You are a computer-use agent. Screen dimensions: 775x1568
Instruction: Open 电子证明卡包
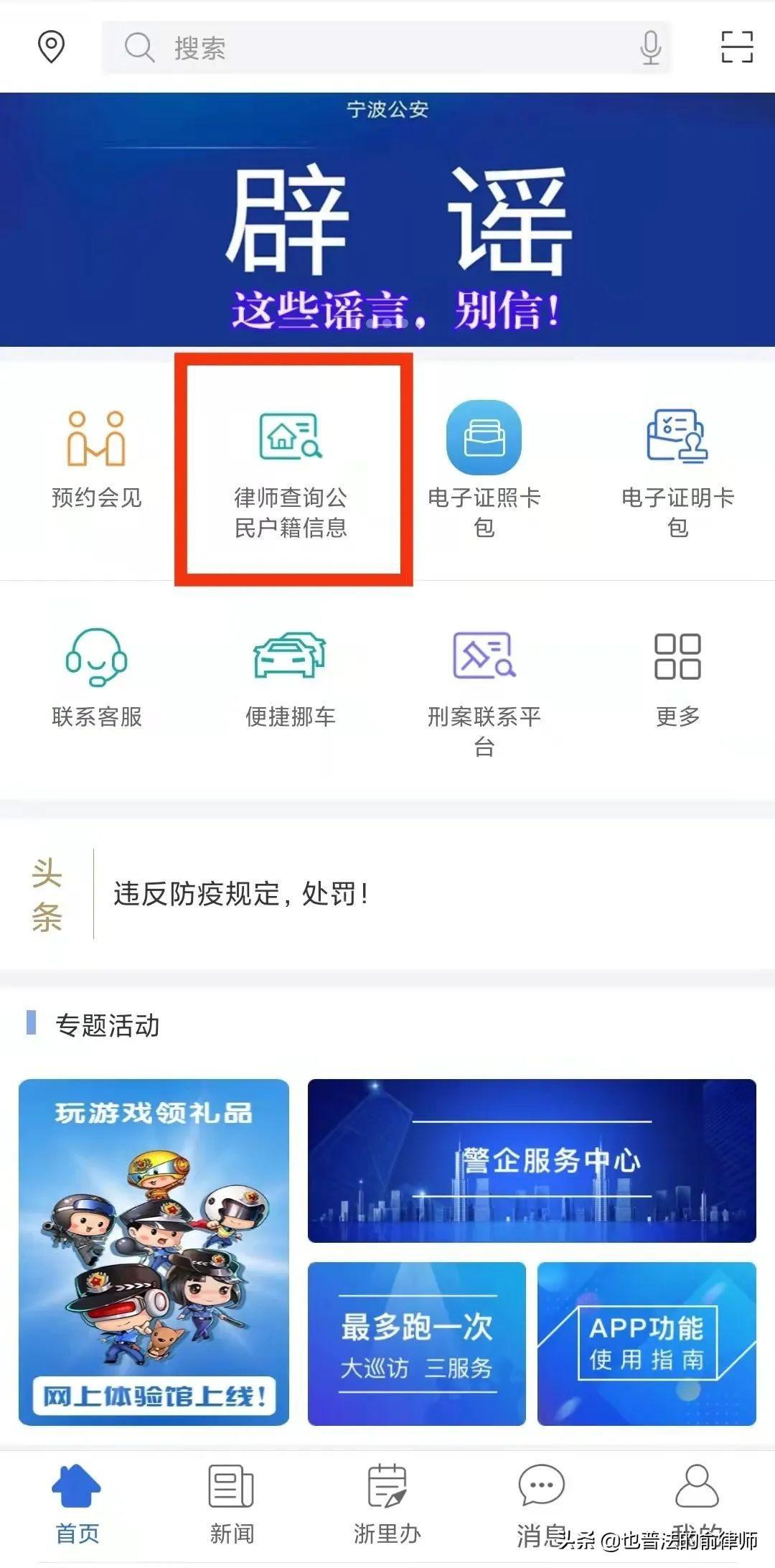(677, 467)
